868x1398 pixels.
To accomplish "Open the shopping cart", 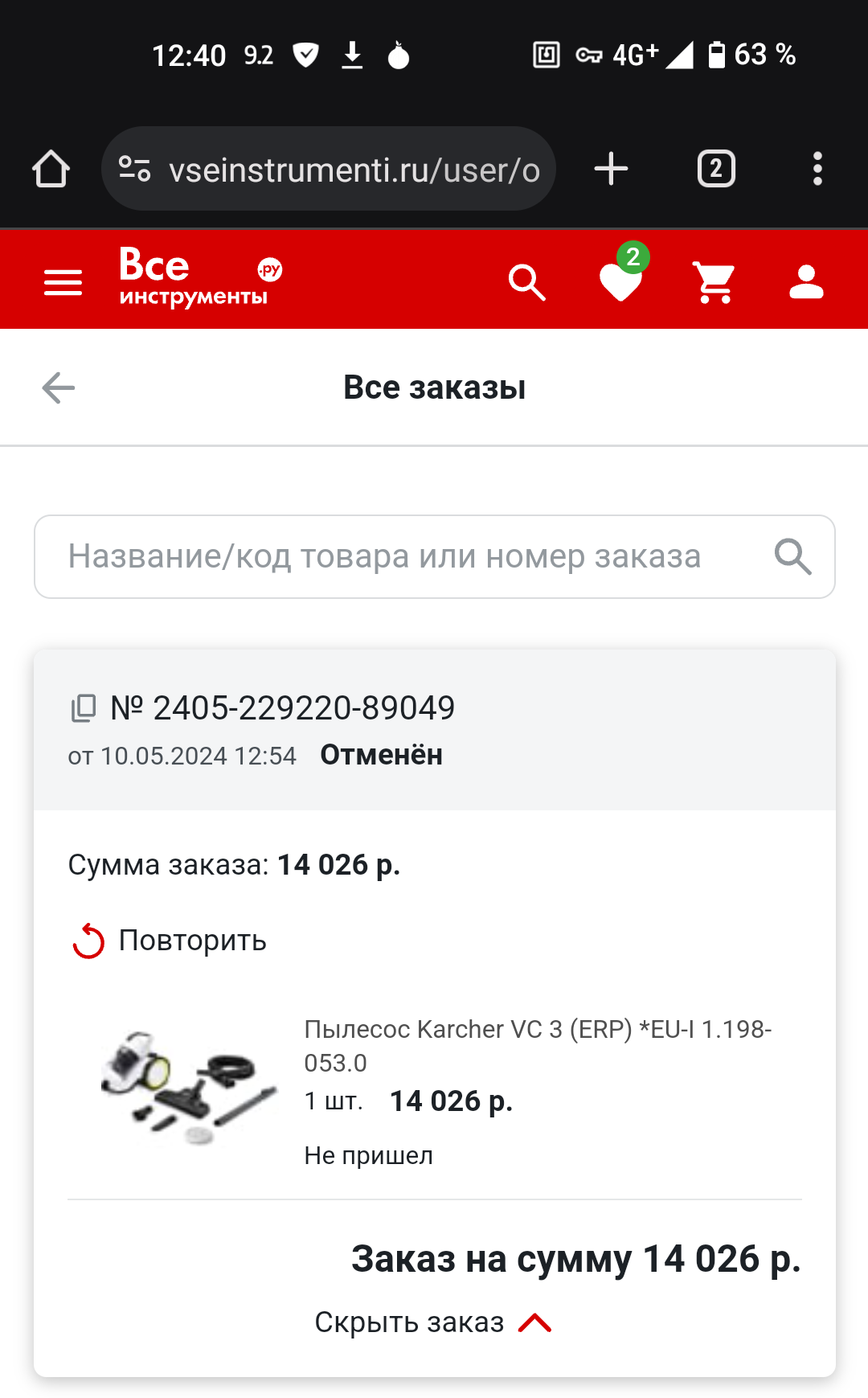I will coord(714,282).
